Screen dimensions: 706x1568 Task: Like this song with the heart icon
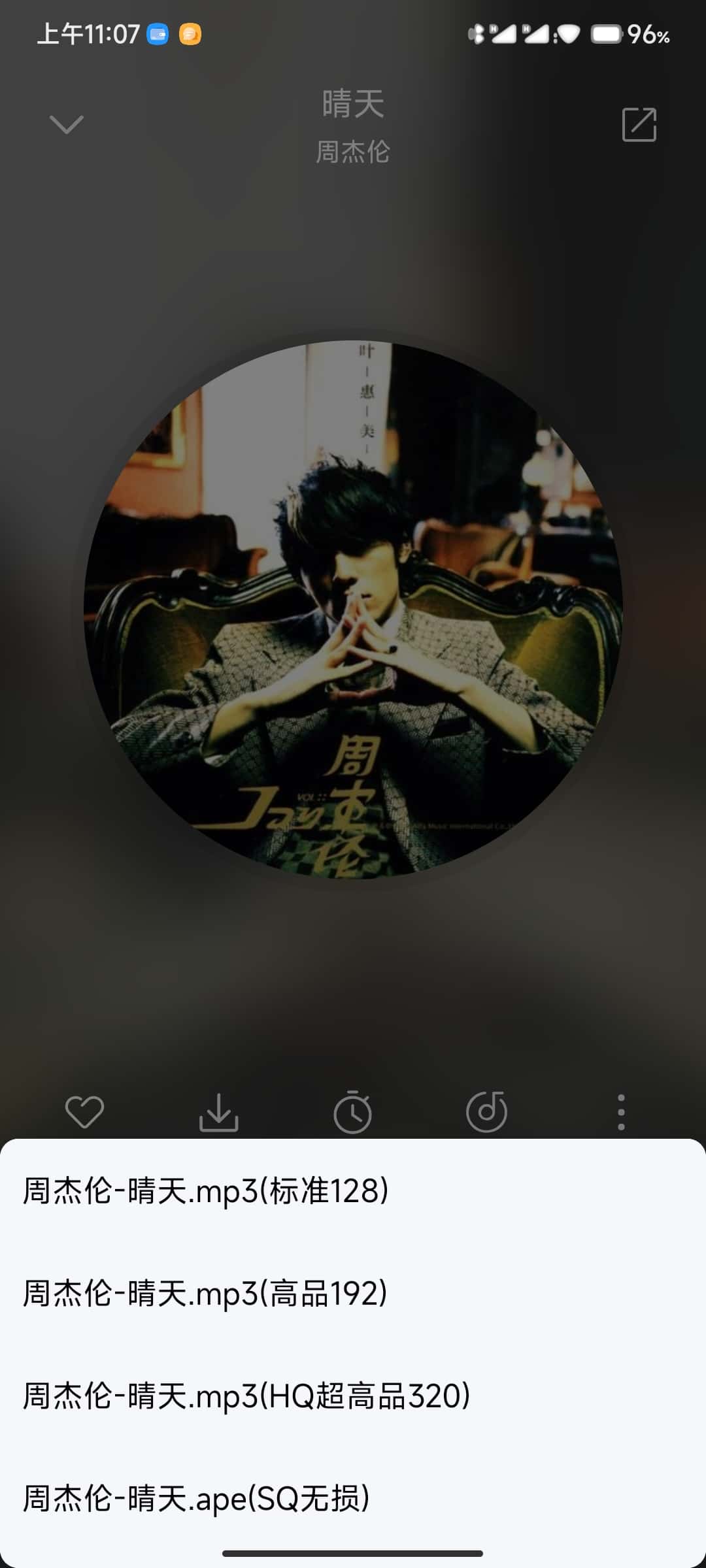pyautogui.click(x=84, y=1112)
